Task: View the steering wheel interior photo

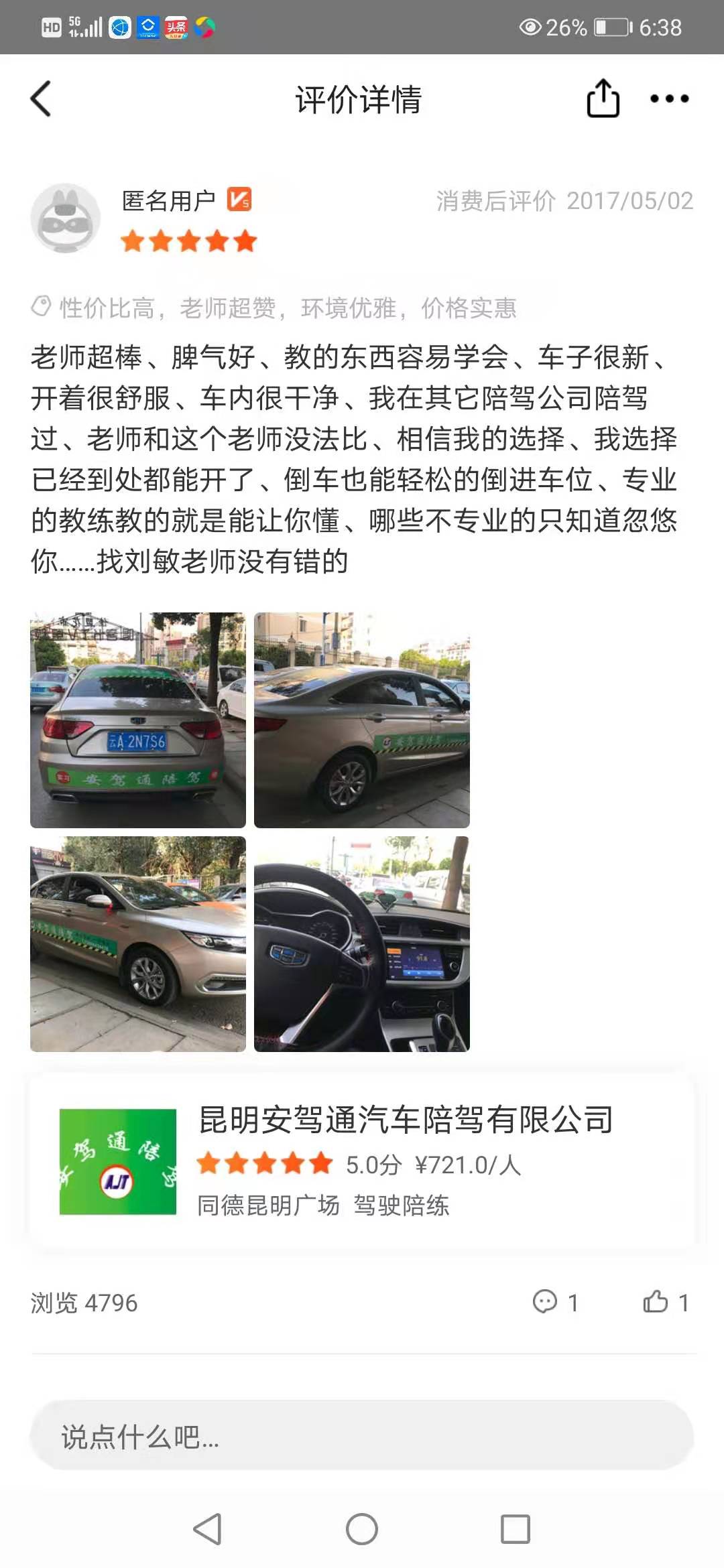Action: [362, 944]
